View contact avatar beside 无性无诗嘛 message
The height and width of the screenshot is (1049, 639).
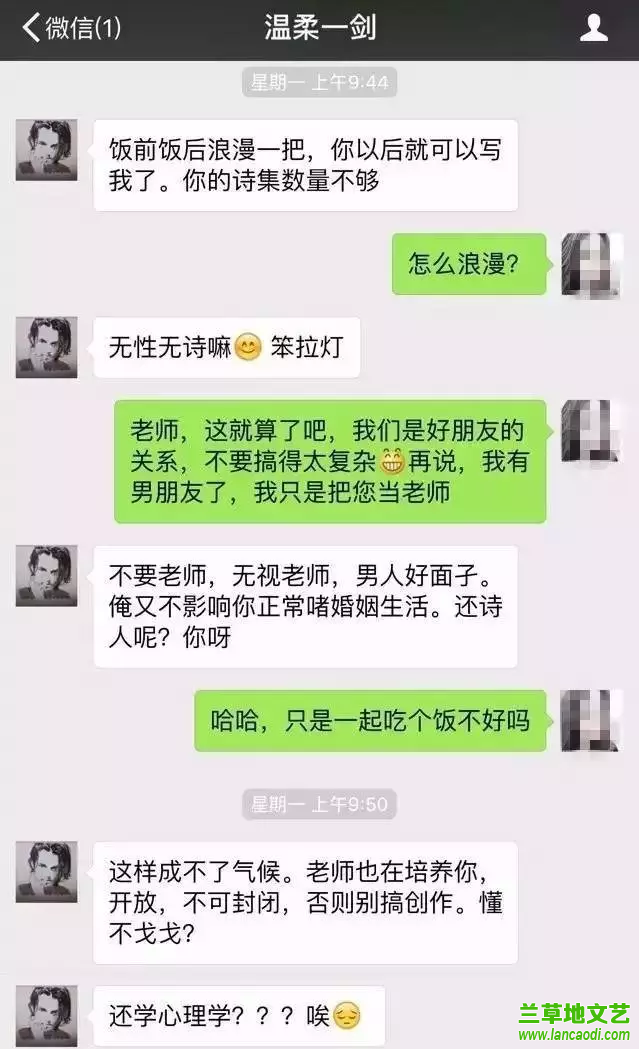(46, 347)
